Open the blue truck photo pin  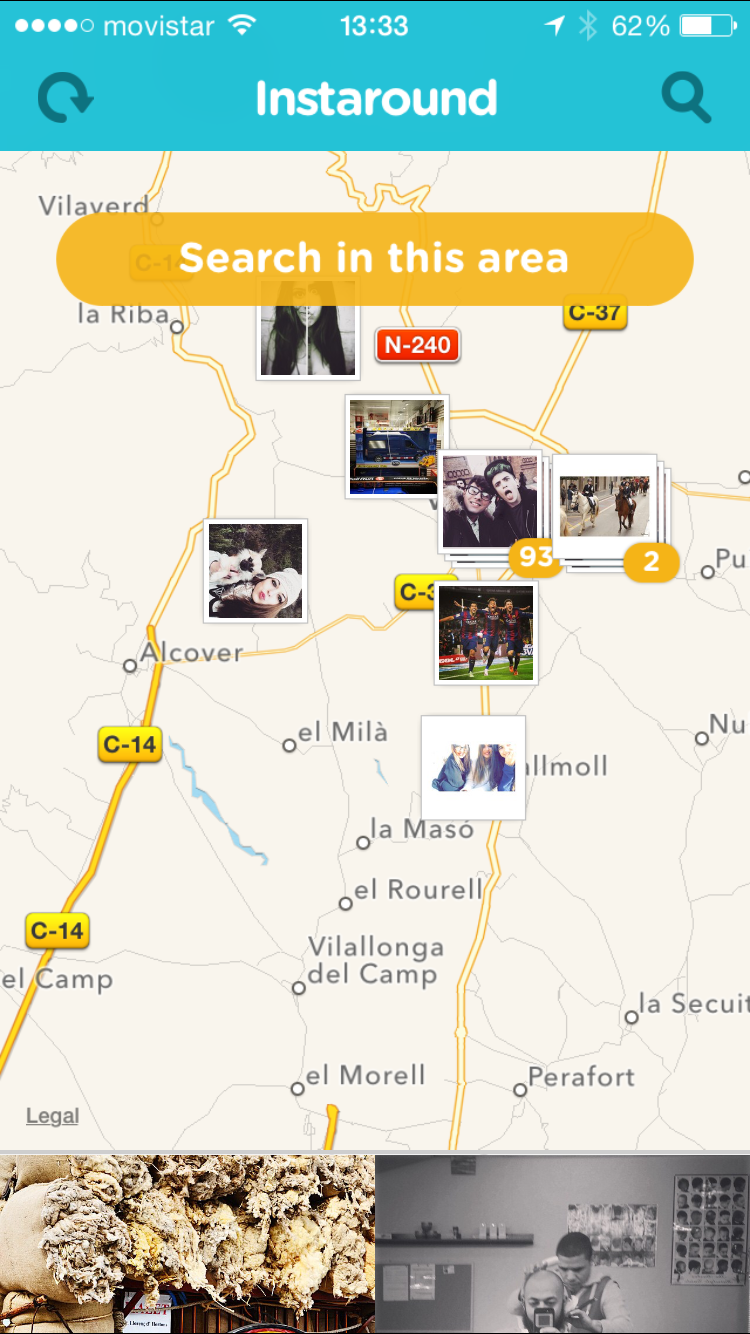click(x=394, y=447)
